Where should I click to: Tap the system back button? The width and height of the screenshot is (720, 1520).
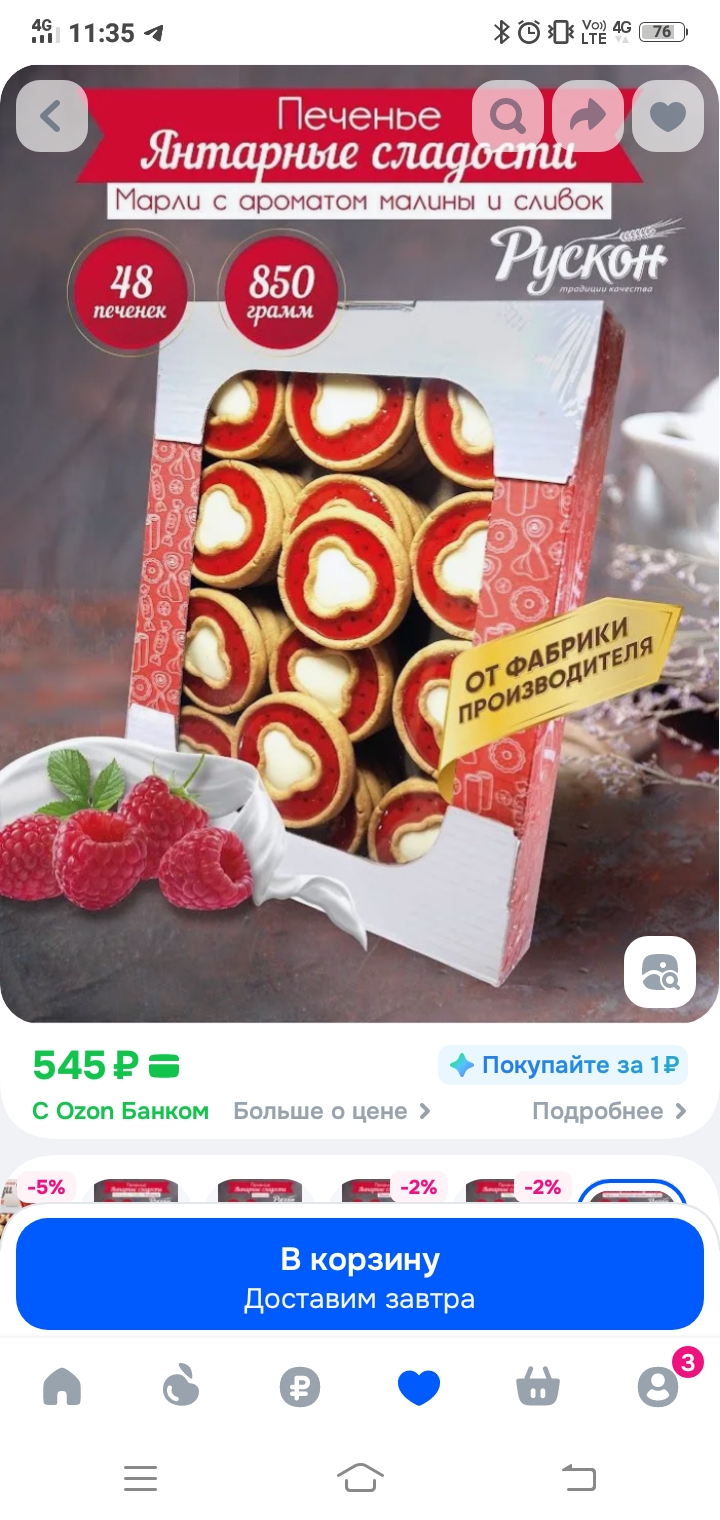(579, 1477)
